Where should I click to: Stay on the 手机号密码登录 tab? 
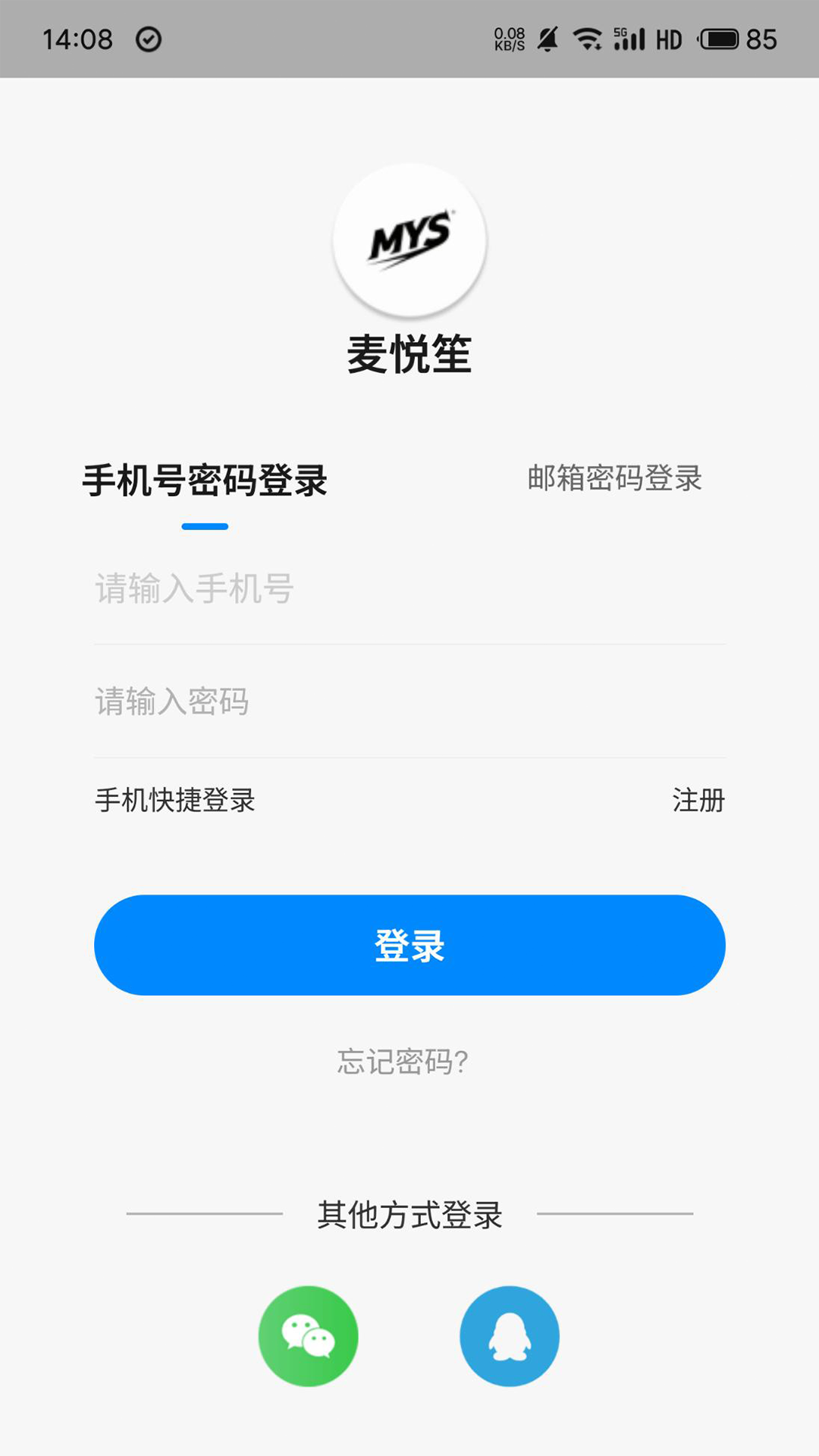[205, 478]
